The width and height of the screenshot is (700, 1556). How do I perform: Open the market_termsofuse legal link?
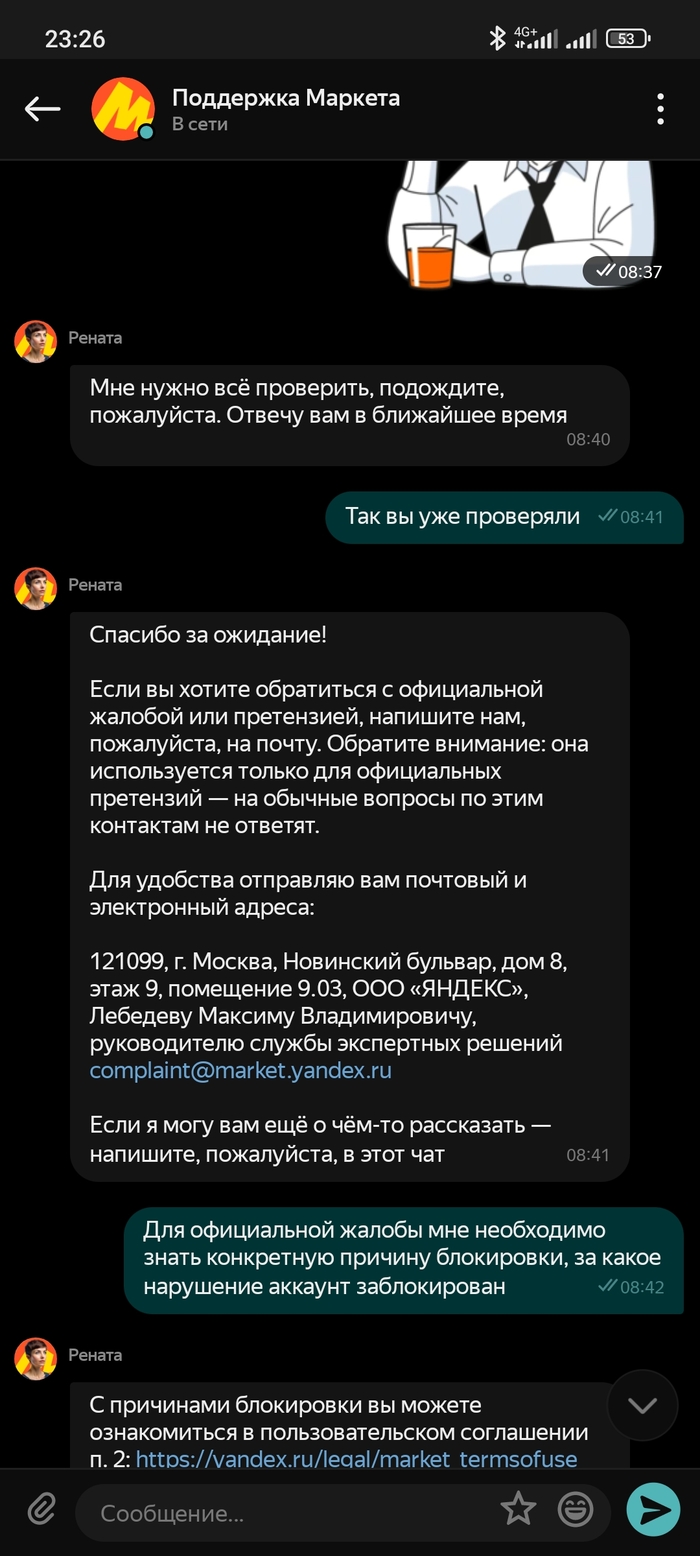[356, 1458]
